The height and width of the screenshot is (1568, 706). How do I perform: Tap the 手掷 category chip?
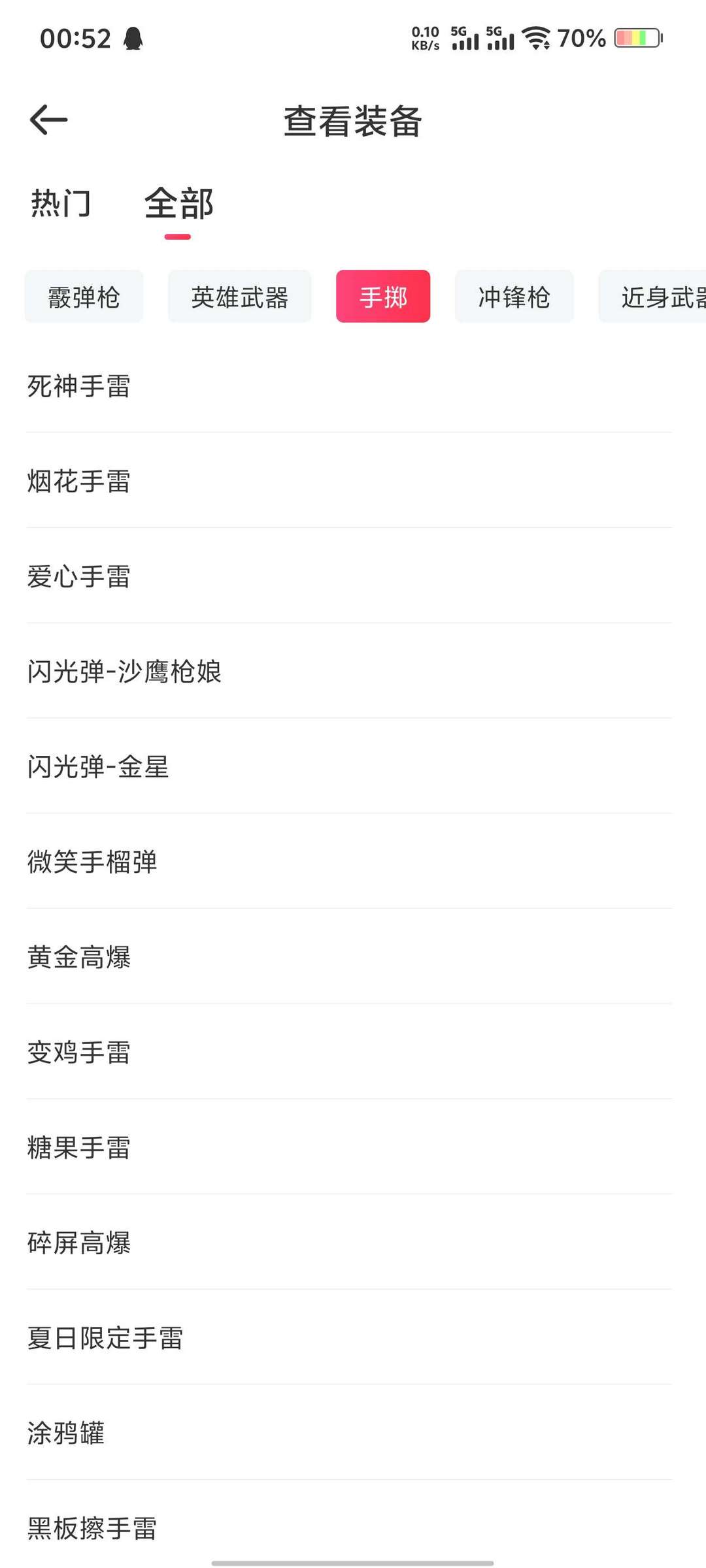(x=383, y=297)
